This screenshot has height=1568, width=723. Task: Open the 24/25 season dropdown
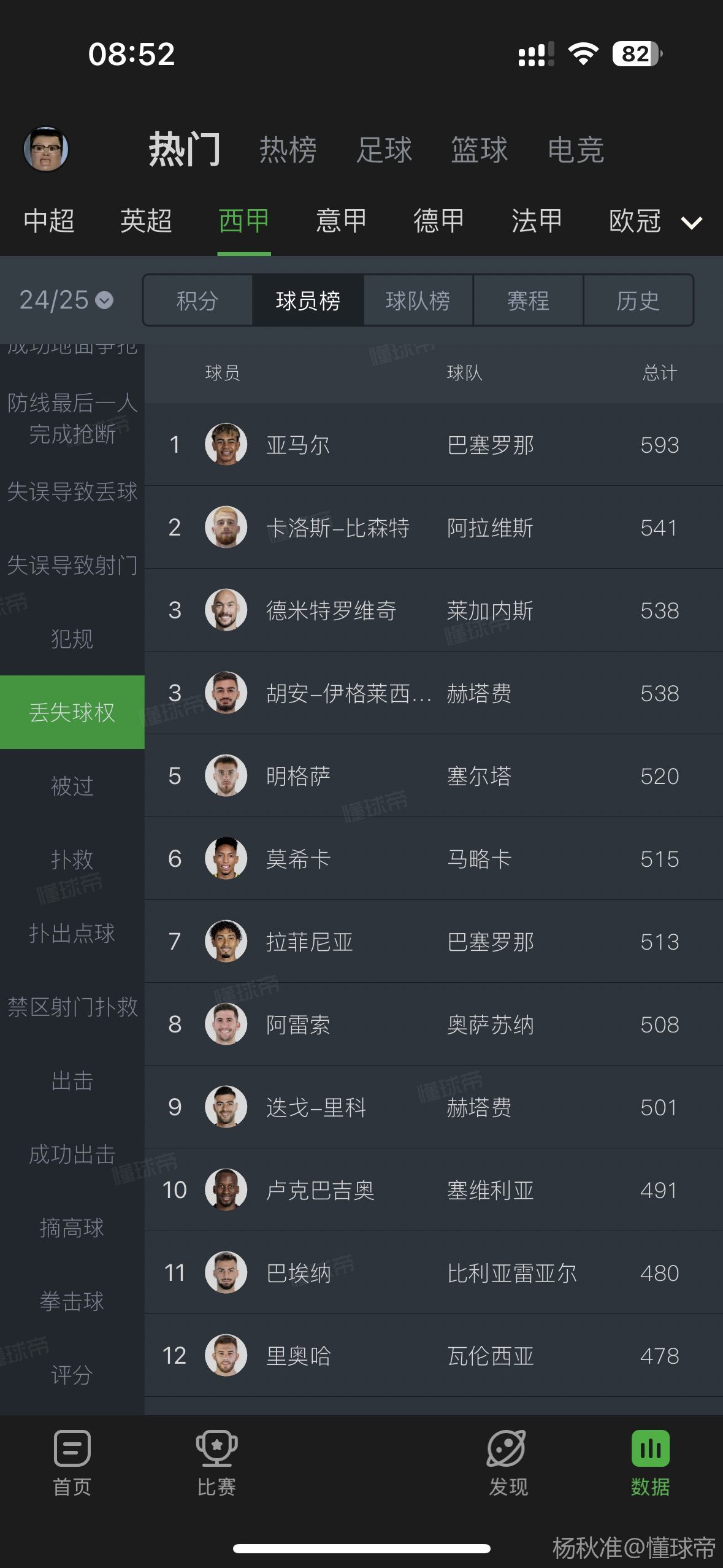pos(66,300)
